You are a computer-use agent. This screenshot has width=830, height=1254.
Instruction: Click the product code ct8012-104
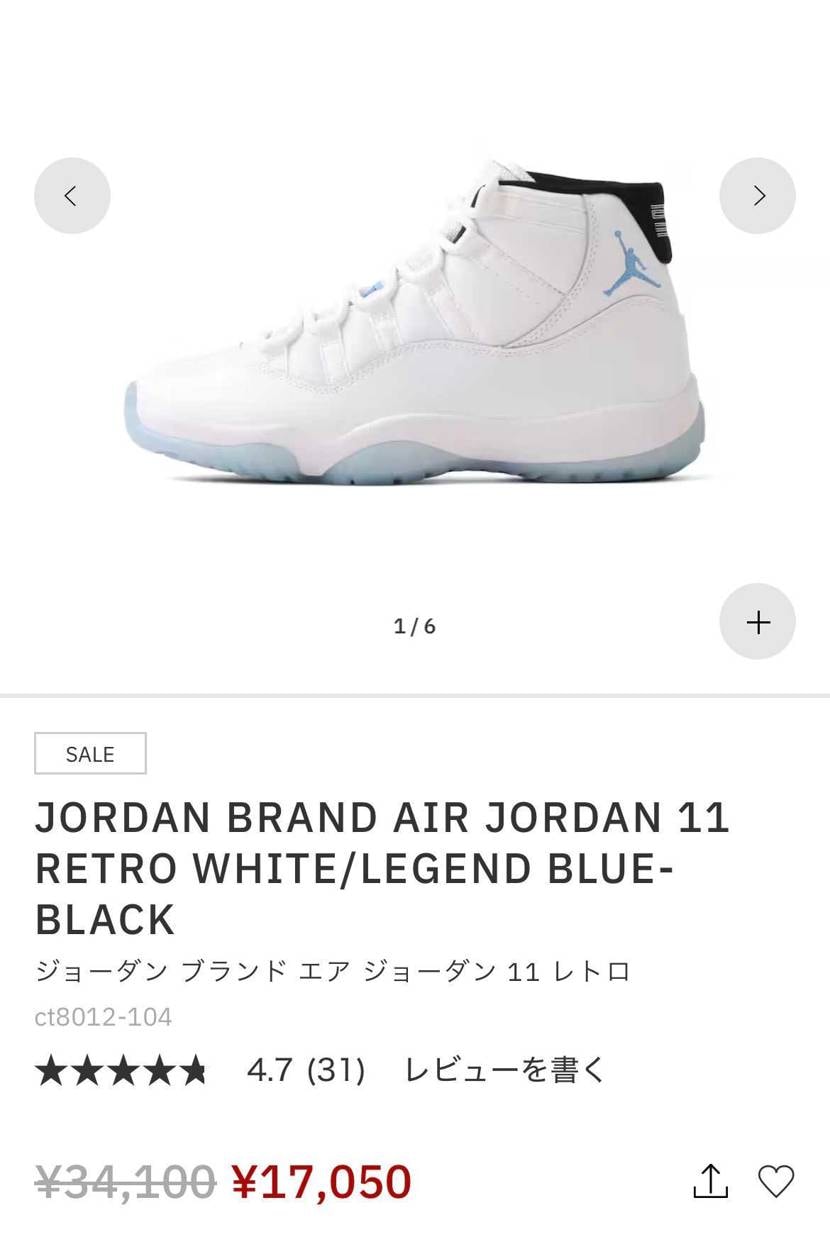tap(102, 1017)
